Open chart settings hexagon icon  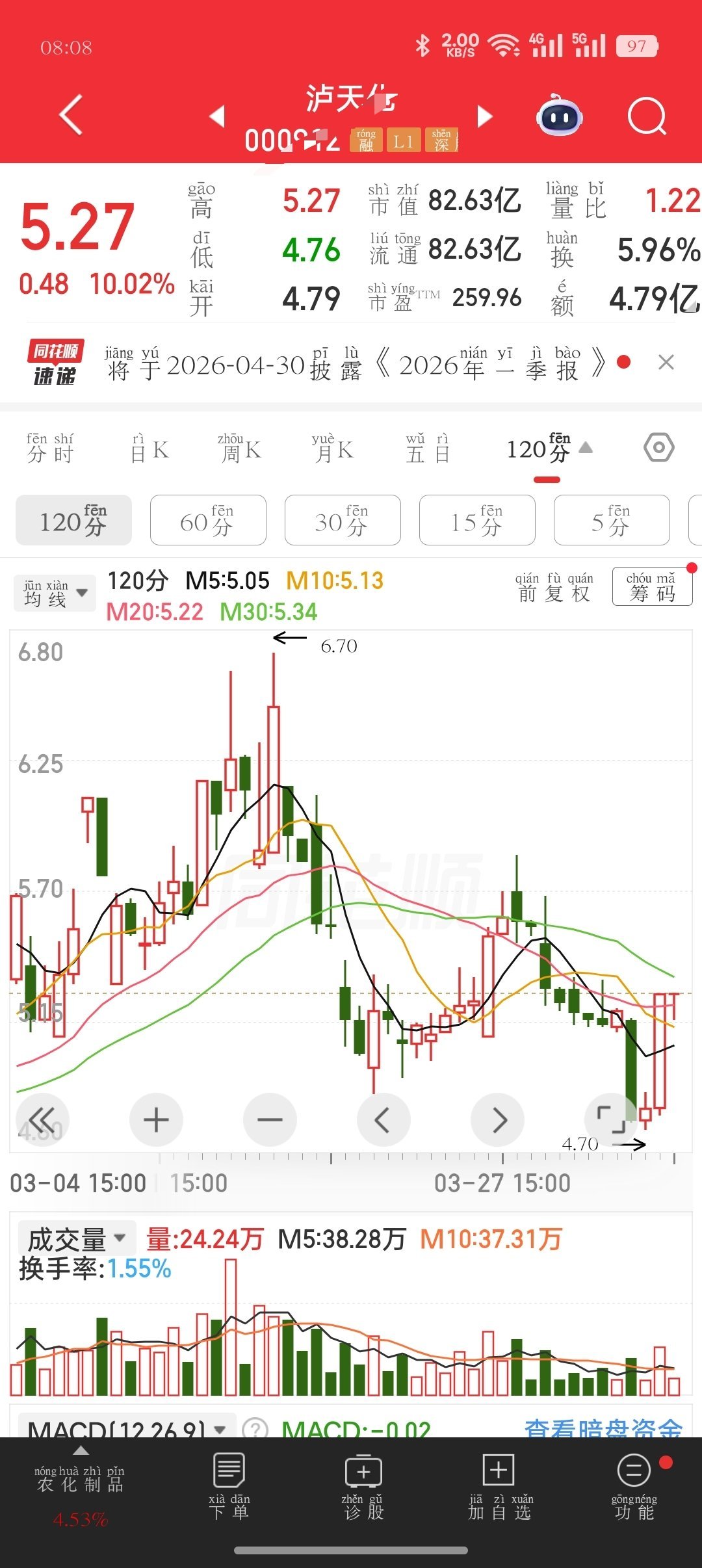658,448
